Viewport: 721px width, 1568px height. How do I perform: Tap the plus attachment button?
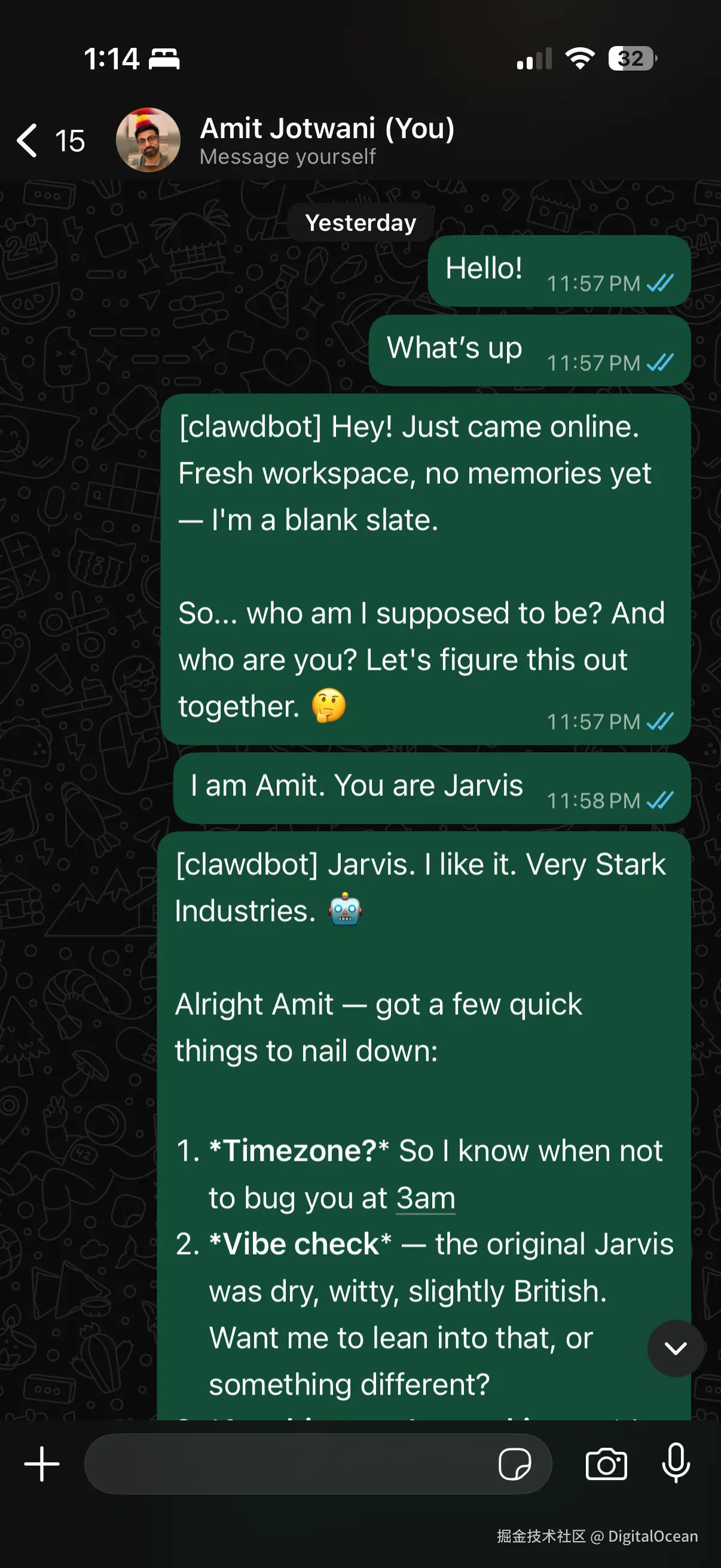[42, 1464]
